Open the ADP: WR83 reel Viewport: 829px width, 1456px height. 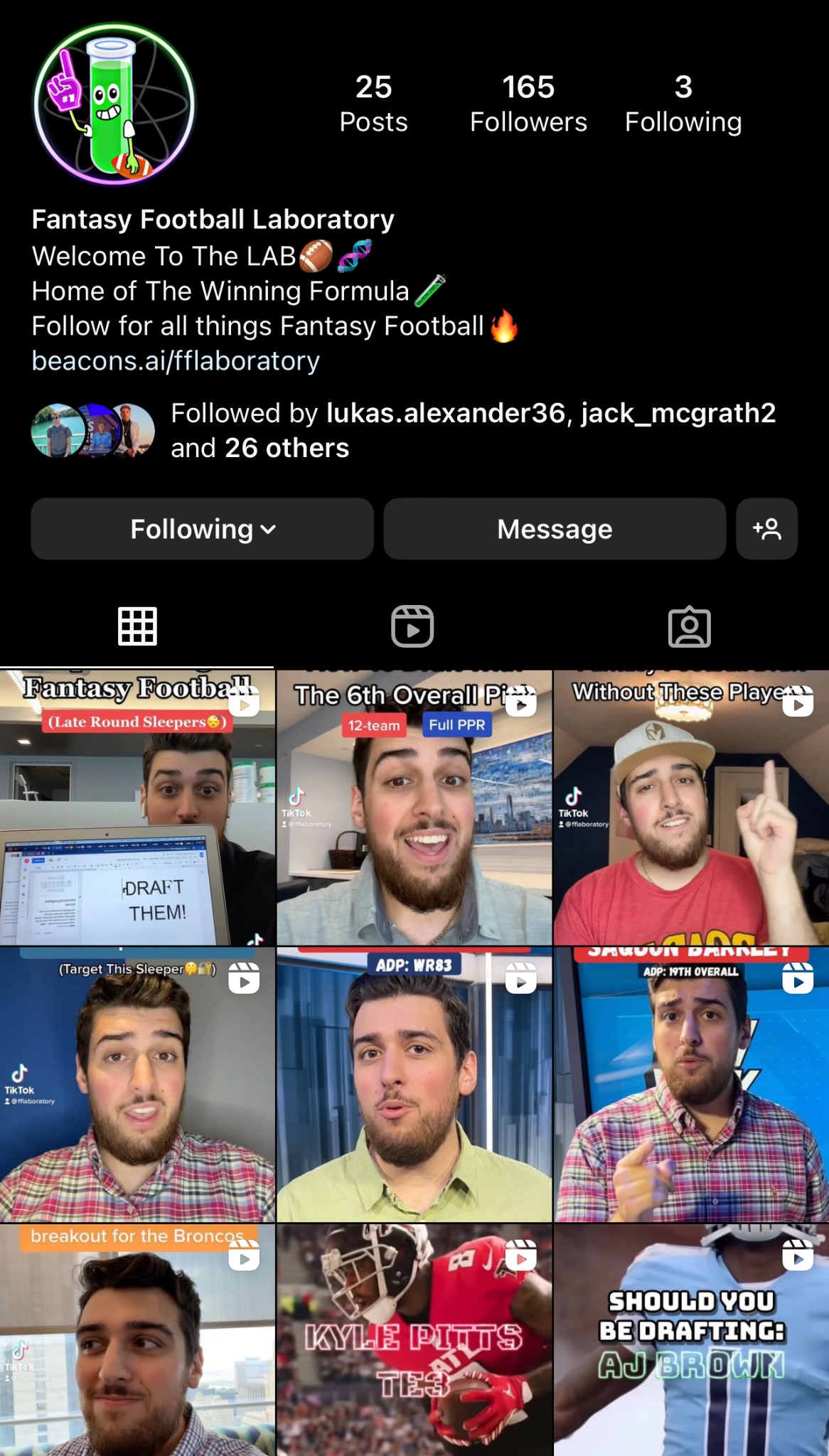(414, 1085)
